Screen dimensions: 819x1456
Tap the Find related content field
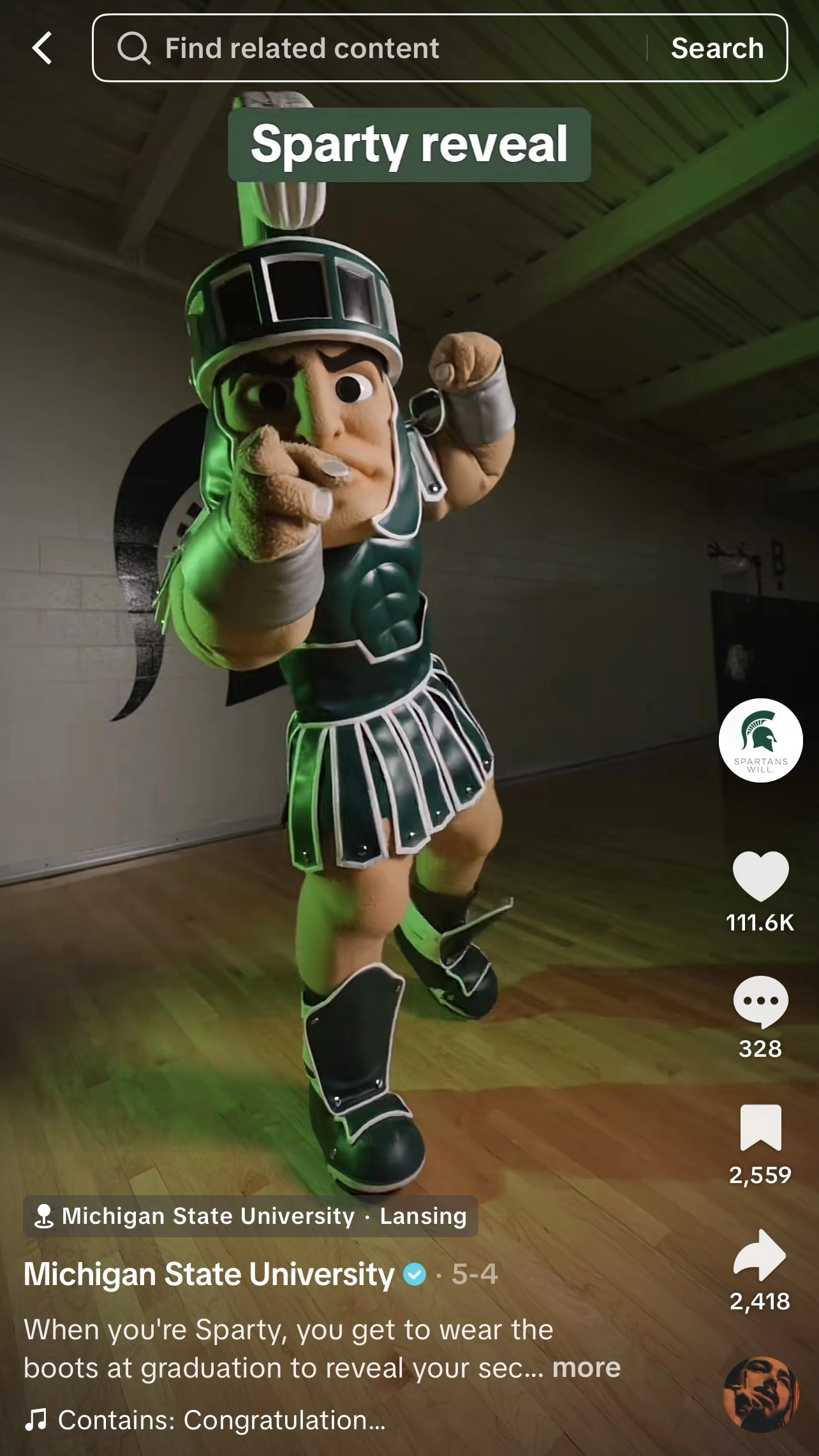coord(370,48)
